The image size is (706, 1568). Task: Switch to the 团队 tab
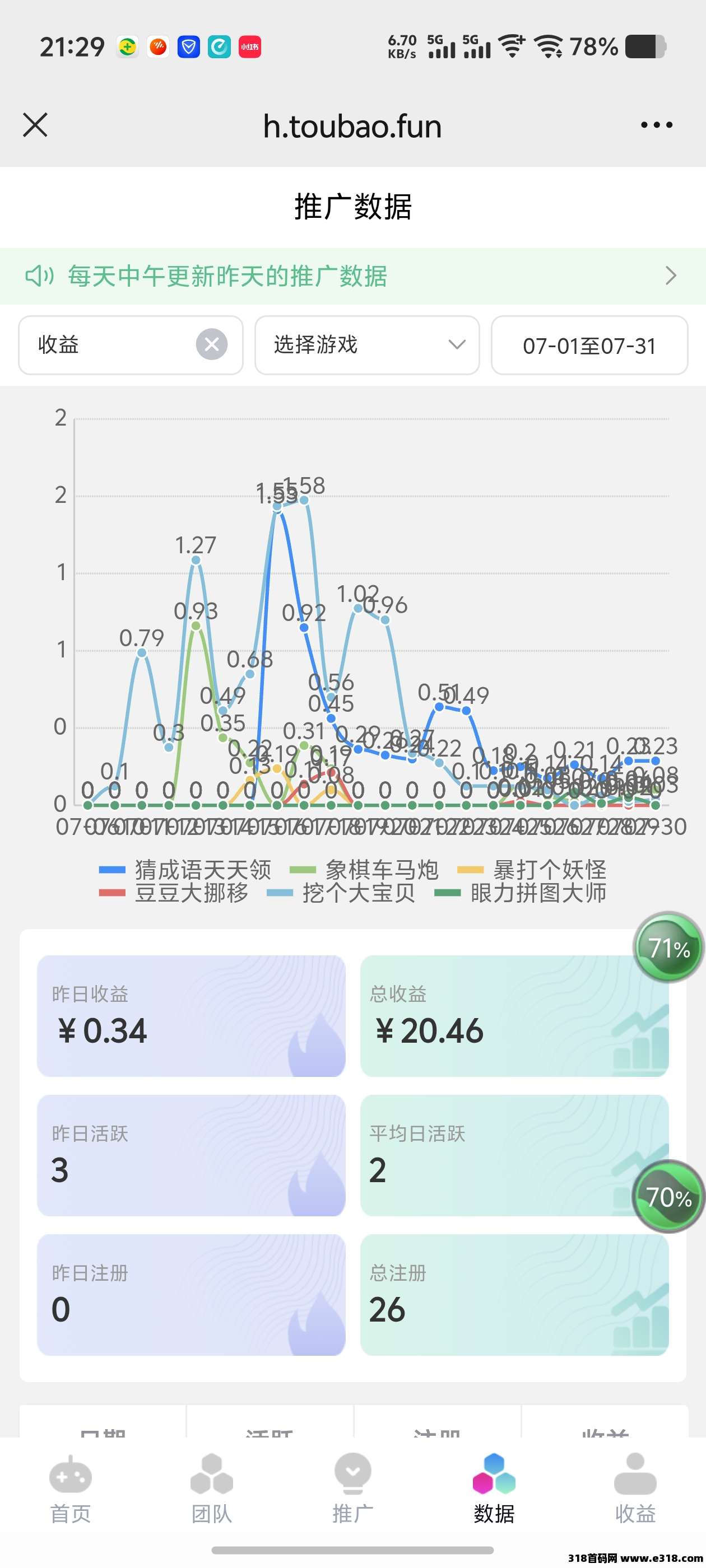point(211,1490)
